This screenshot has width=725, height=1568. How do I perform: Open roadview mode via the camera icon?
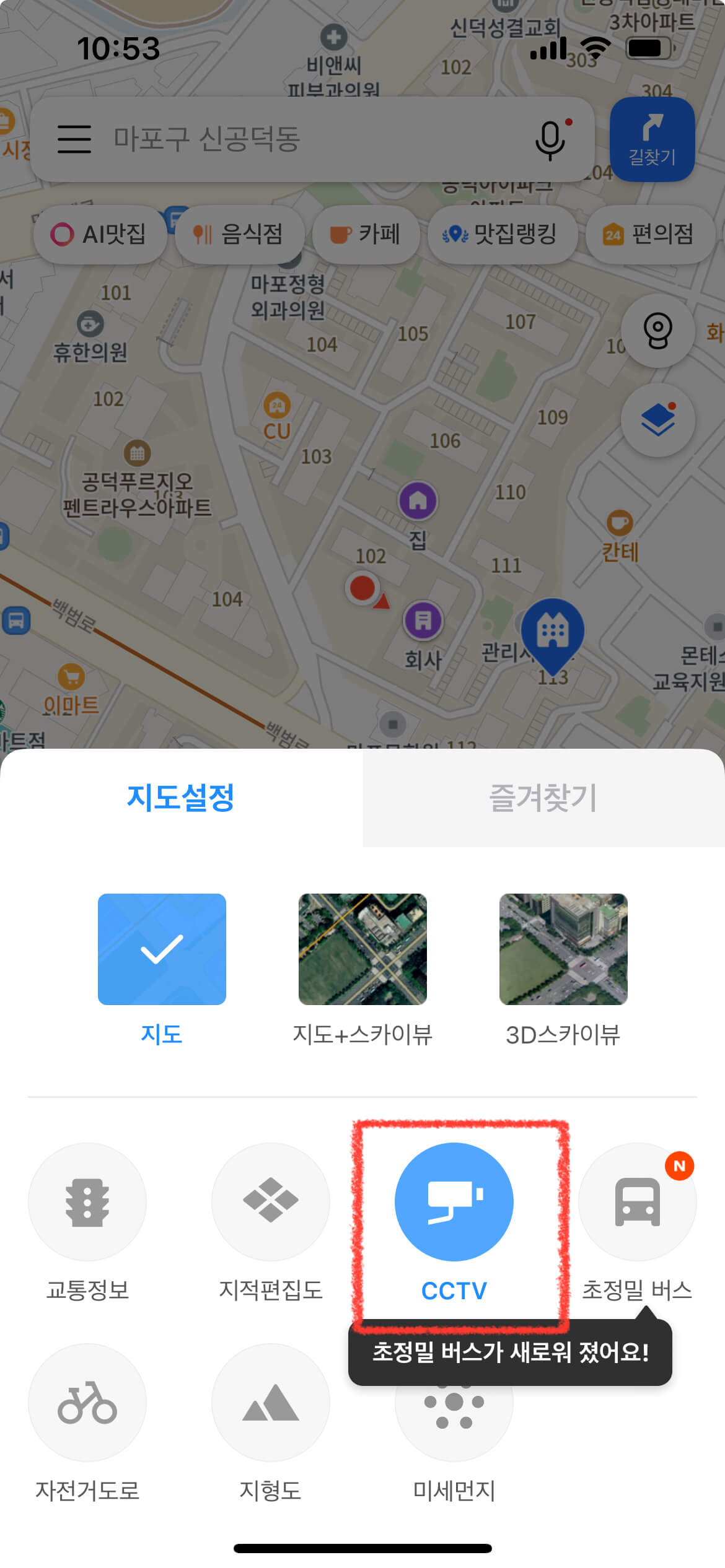click(657, 333)
